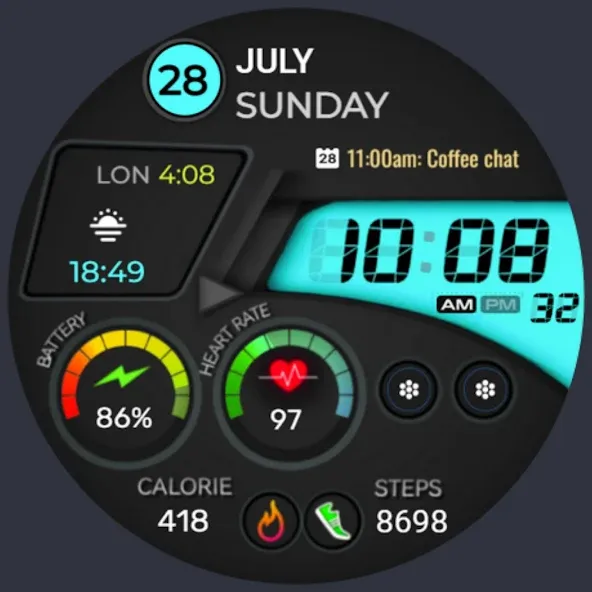Open the steps shoe icon
The width and height of the screenshot is (592, 592).
click(333, 521)
